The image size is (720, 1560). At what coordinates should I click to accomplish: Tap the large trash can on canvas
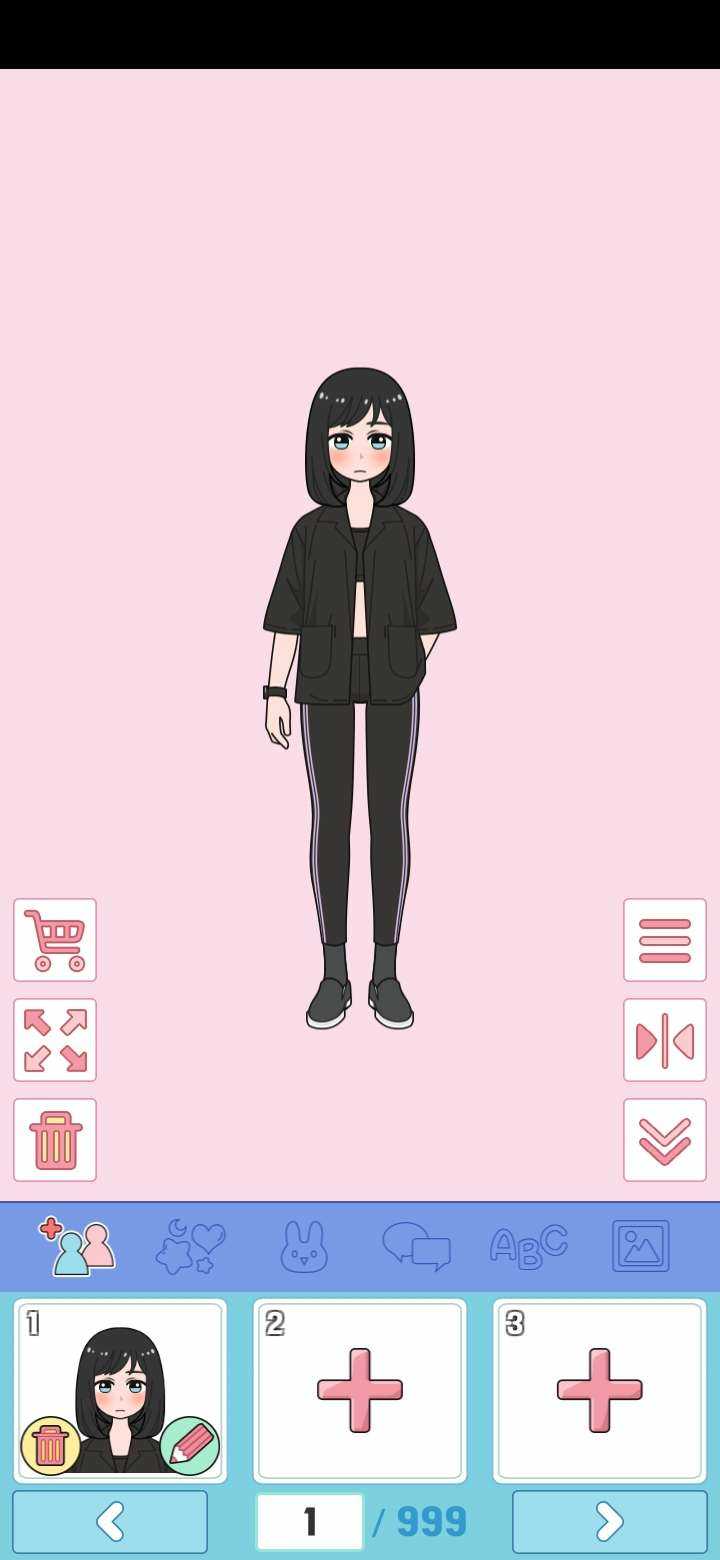click(x=55, y=1140)
